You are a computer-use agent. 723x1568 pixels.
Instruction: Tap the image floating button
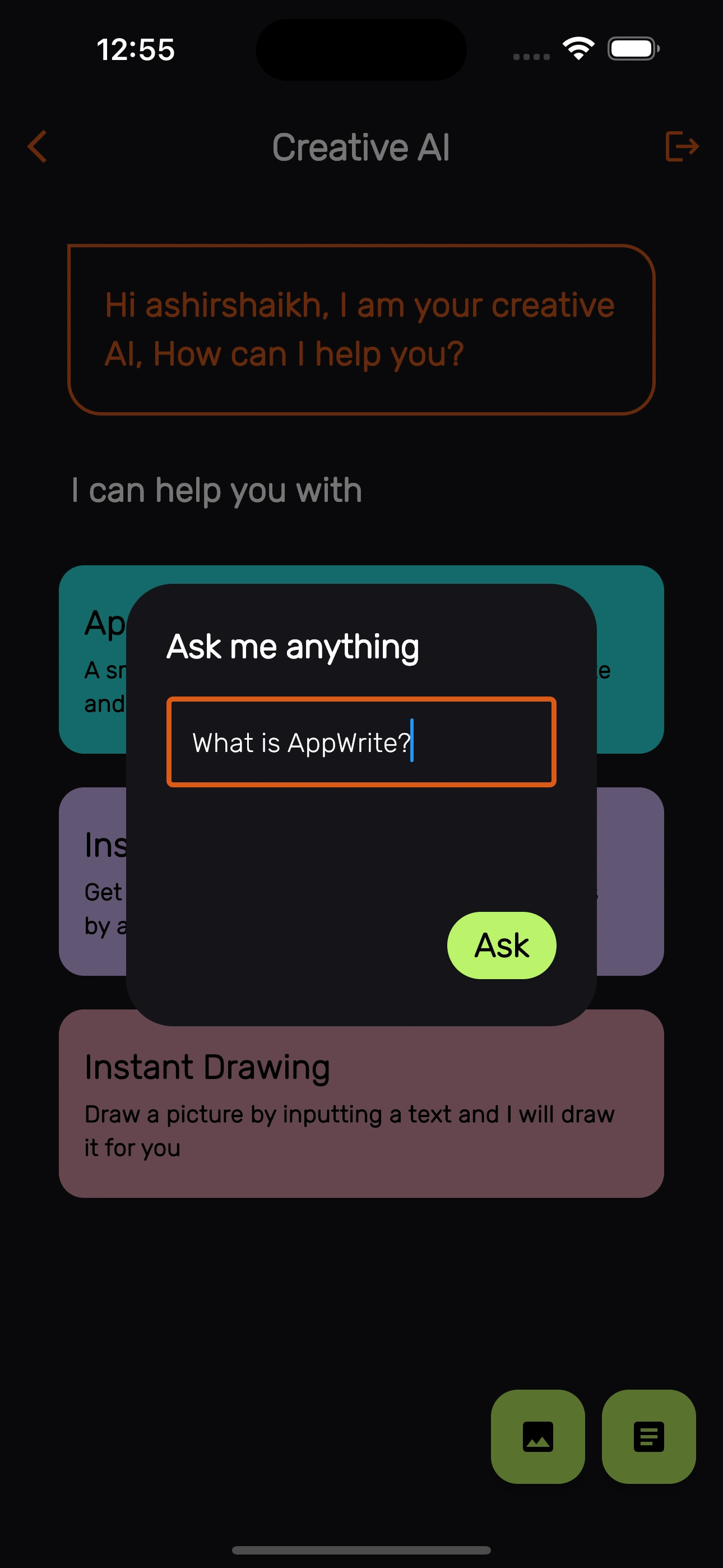coord(537,1436)
